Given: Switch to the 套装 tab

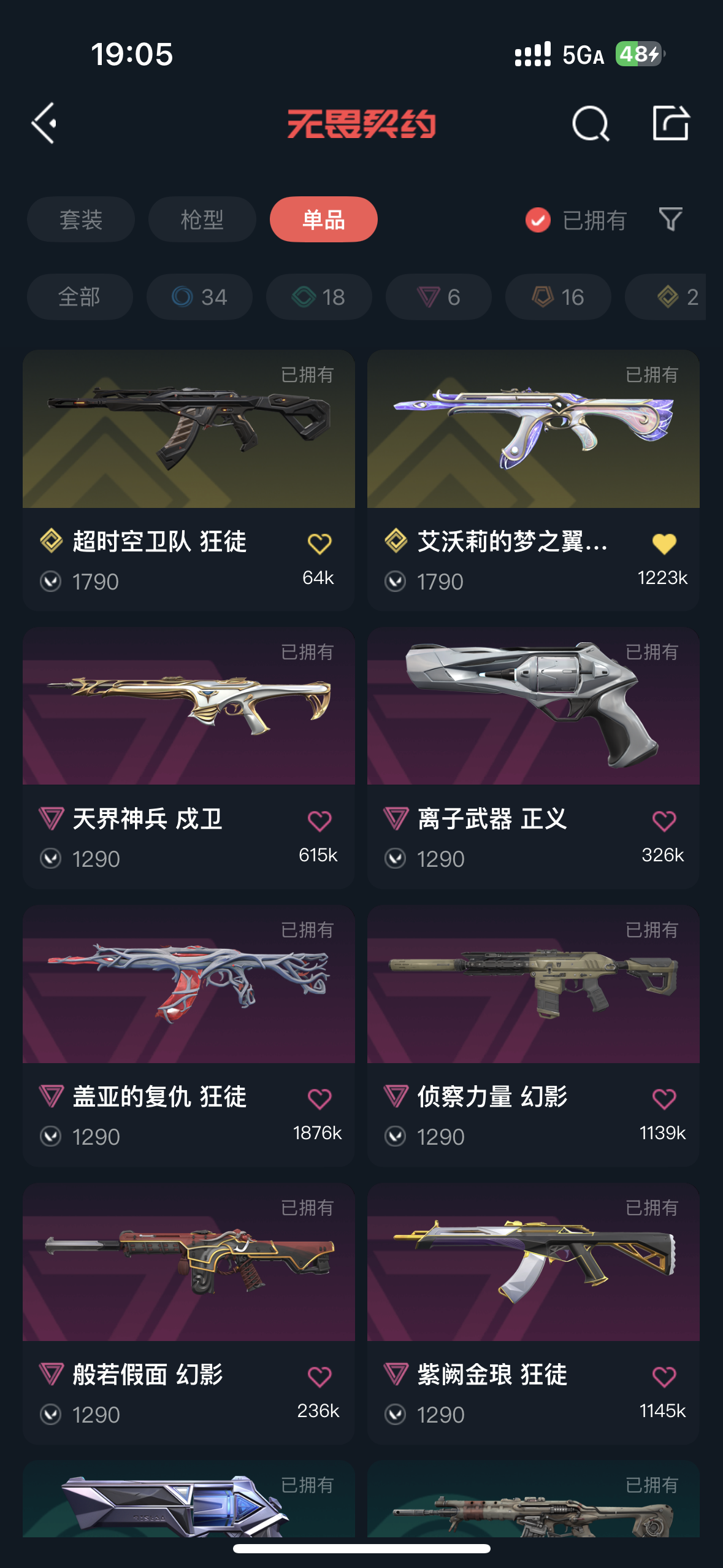Looking at the screenshot, I should coord(80,220).
